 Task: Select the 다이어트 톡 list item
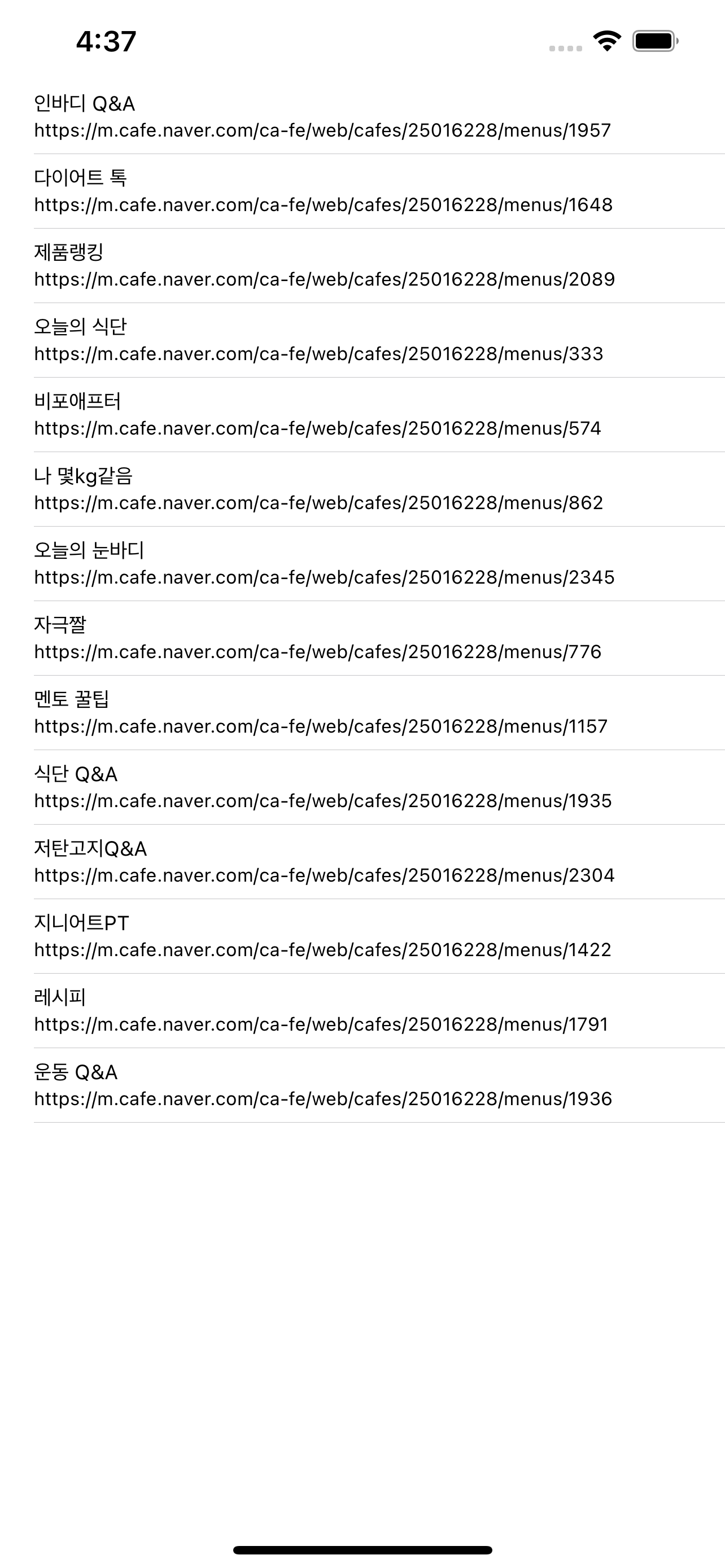click(x=362, y=191)
